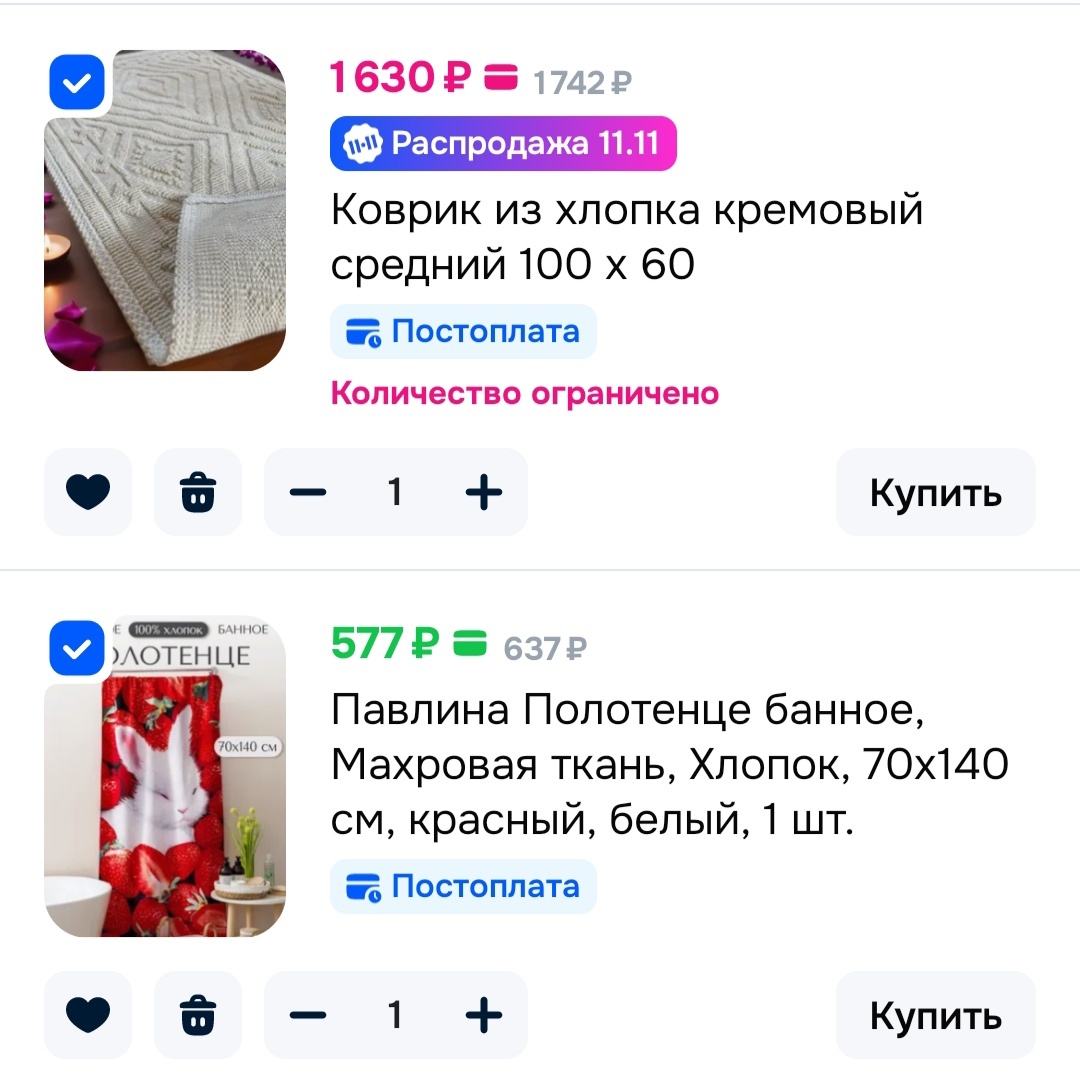Viewport: 1080px width, 1083px height.
Task: Add the cotton rug to favorites
Action: pos(88,492)
